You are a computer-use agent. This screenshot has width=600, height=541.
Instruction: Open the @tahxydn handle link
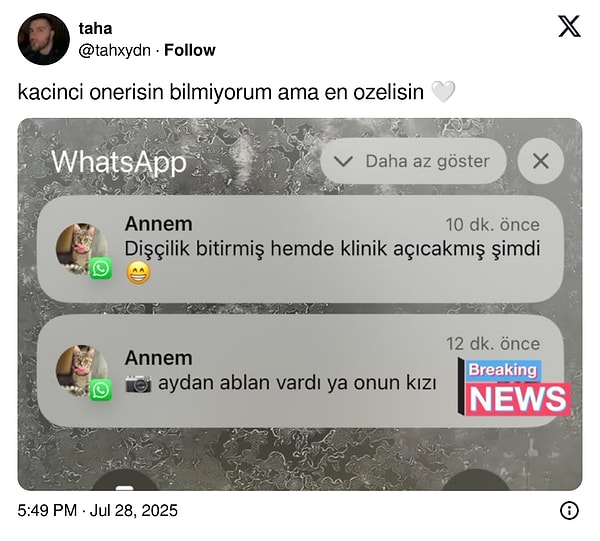tap(115, 50)
